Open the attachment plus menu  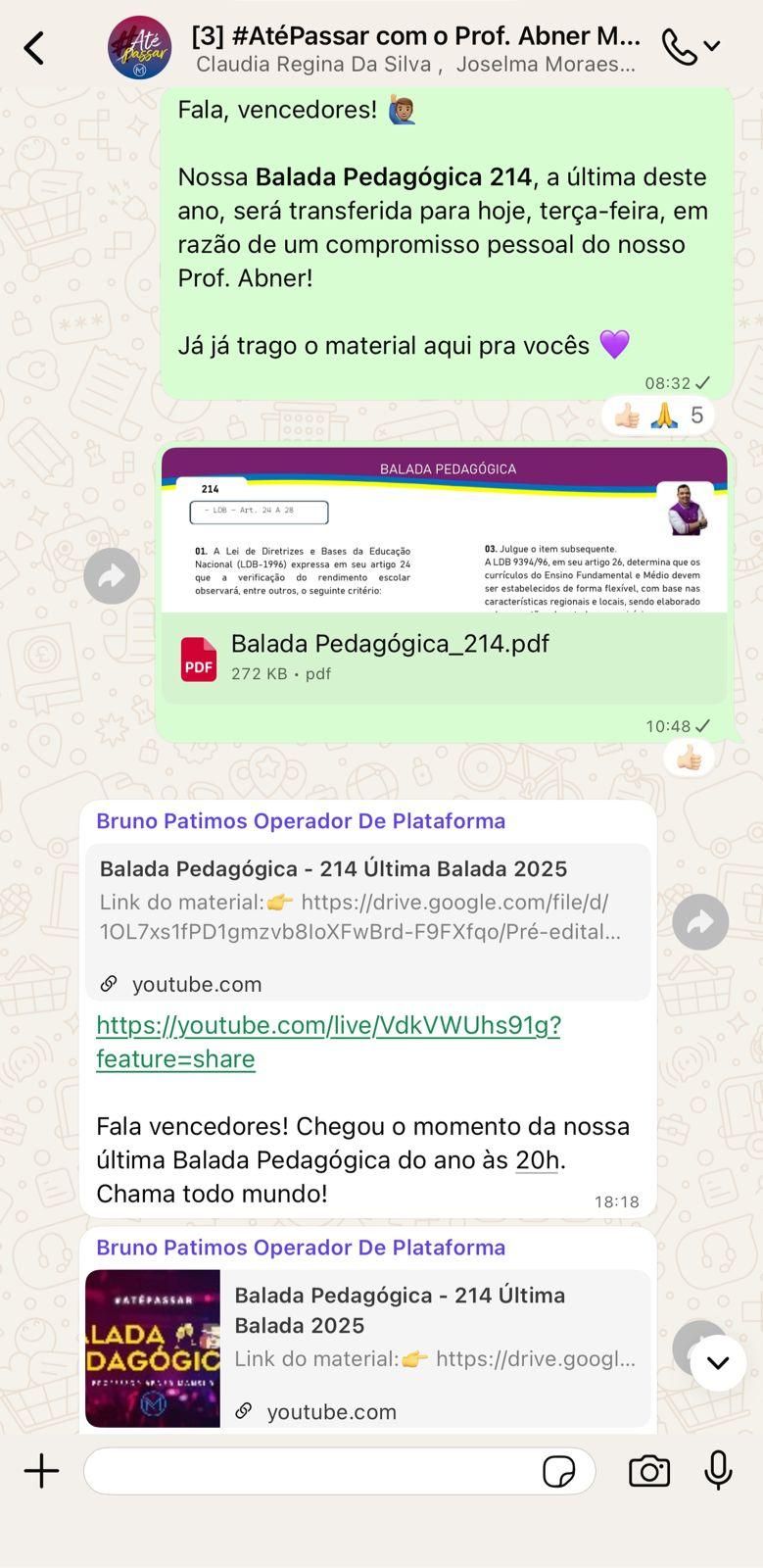click(41, 1471)
